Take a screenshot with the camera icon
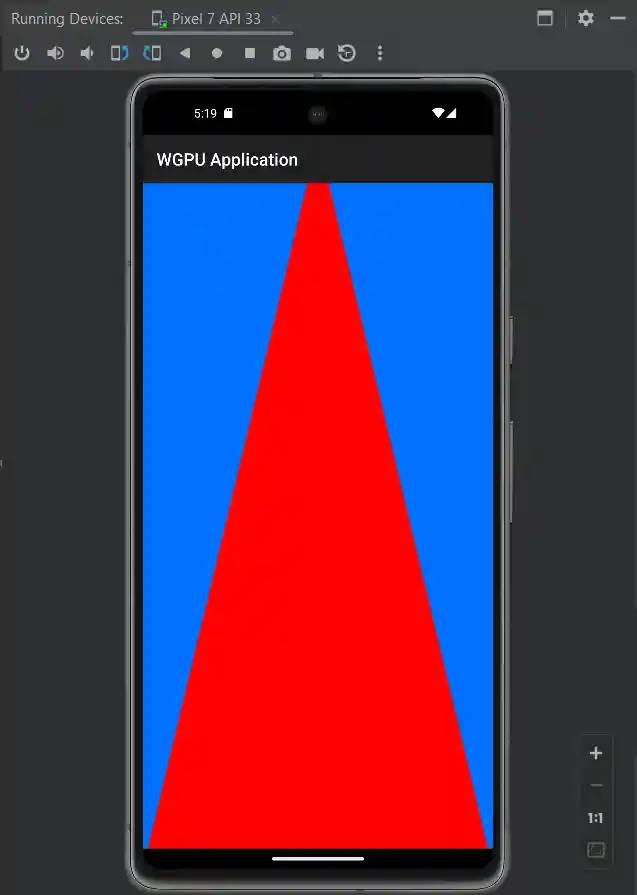Image resolution: width=637 pixels, height=895 pixels. click(x=282, y=53)
